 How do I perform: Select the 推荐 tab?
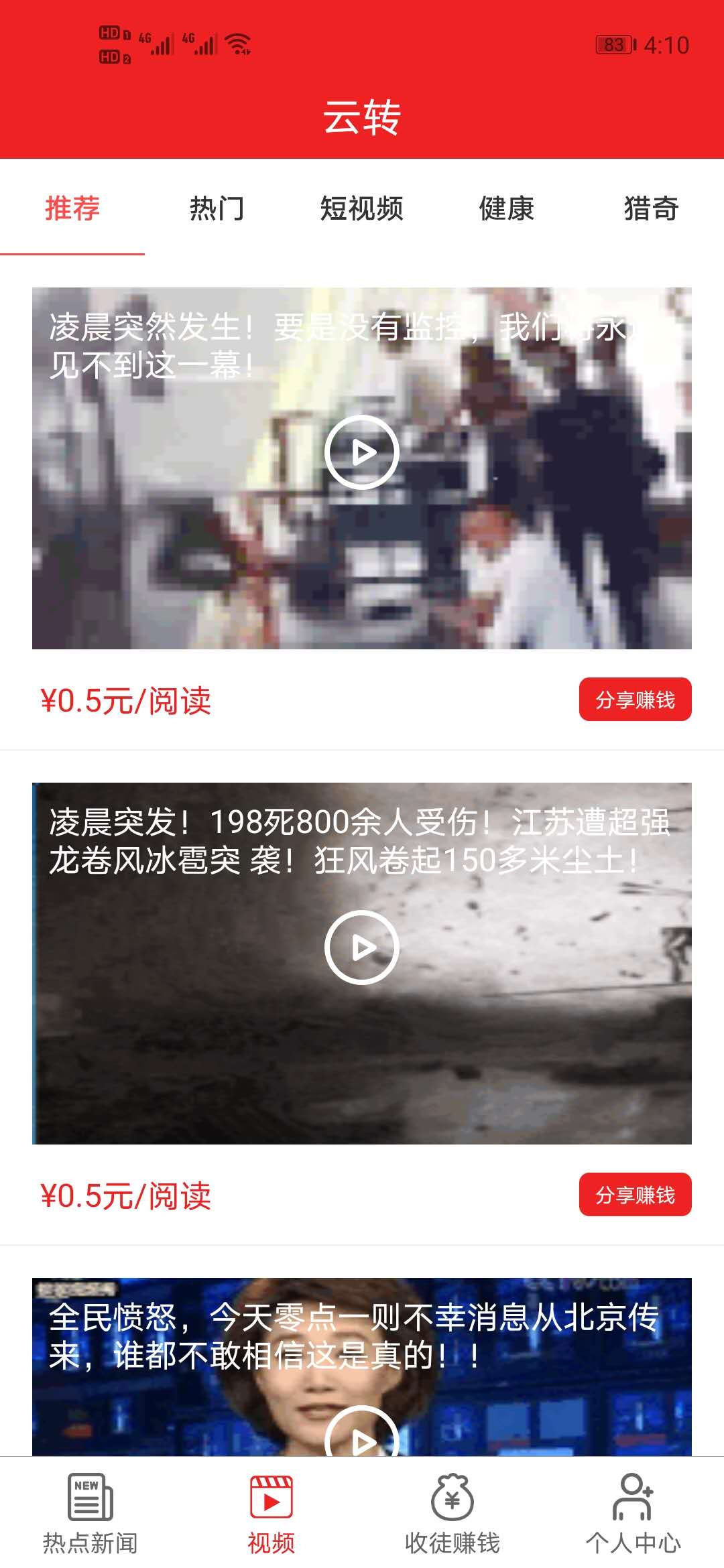click(x=72, y=208)
